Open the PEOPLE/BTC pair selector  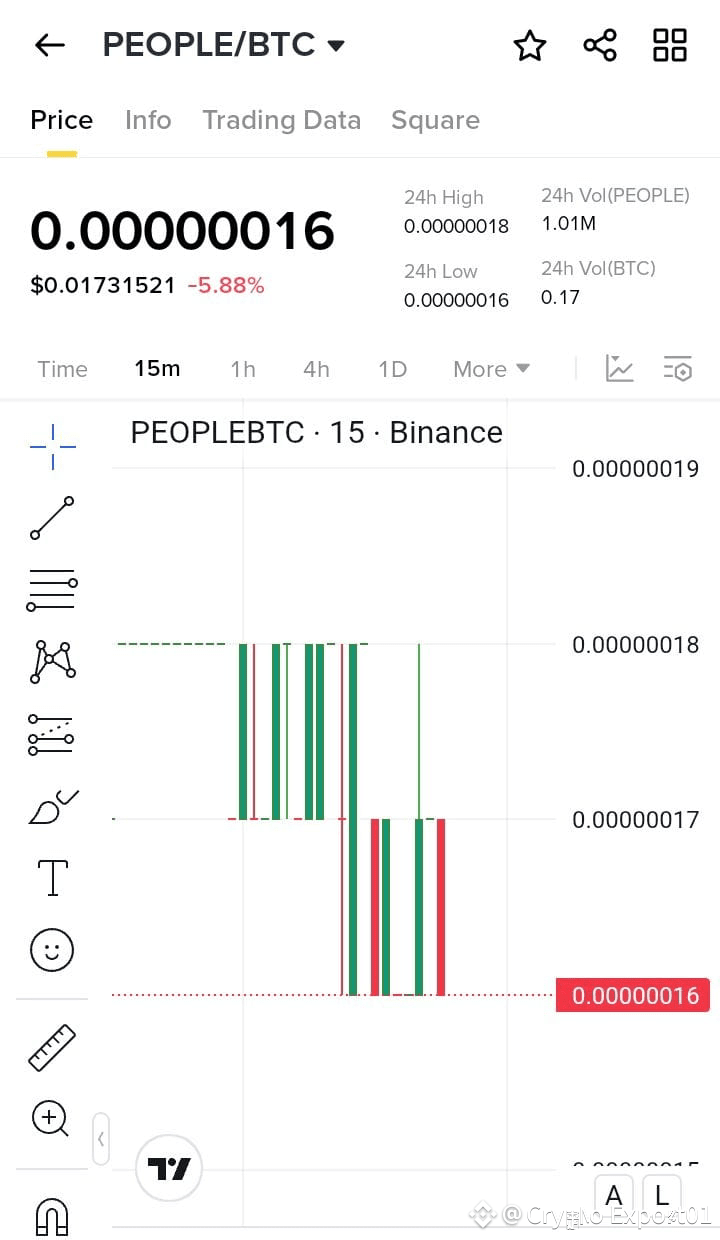pos(223,44)
